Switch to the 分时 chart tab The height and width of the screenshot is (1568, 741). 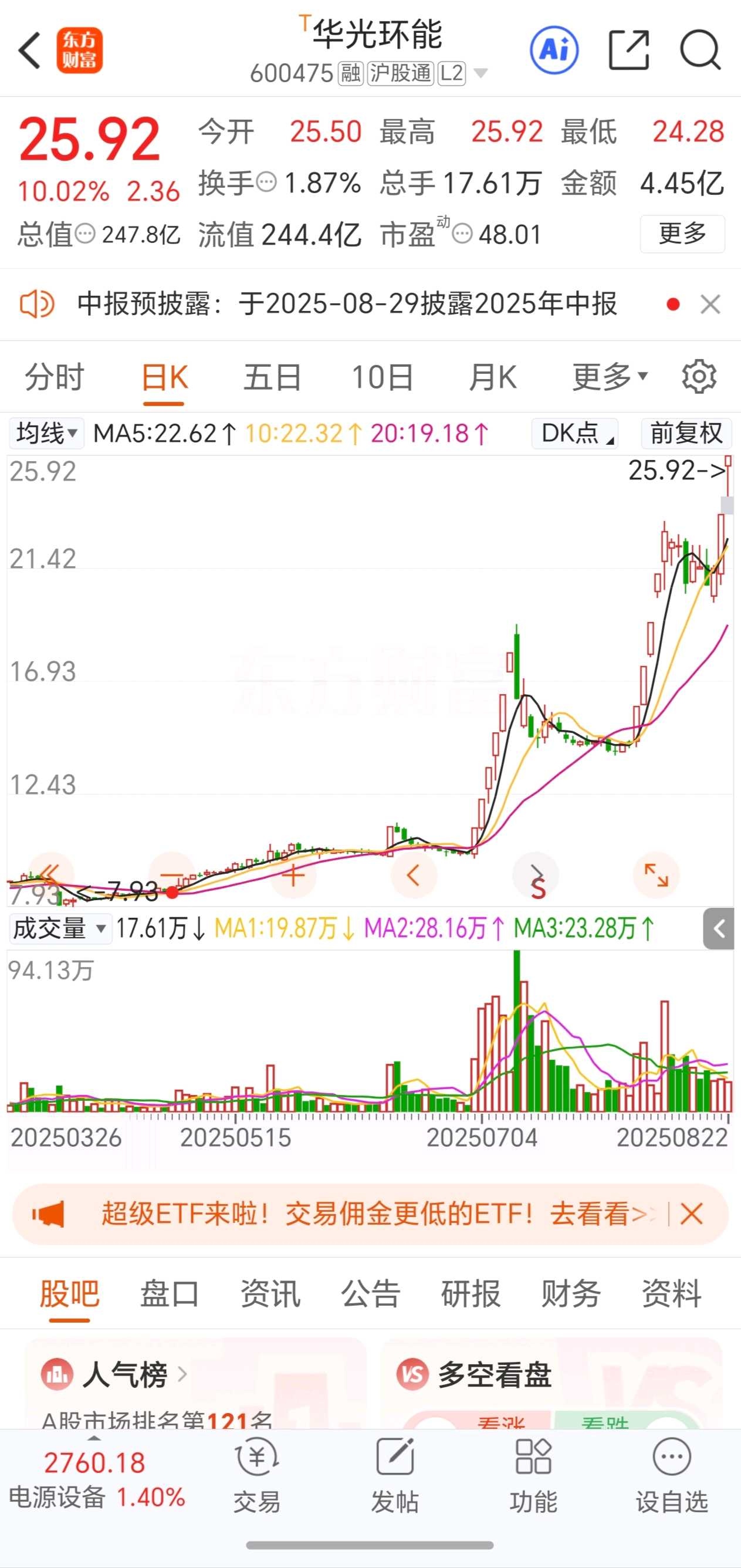54,377
